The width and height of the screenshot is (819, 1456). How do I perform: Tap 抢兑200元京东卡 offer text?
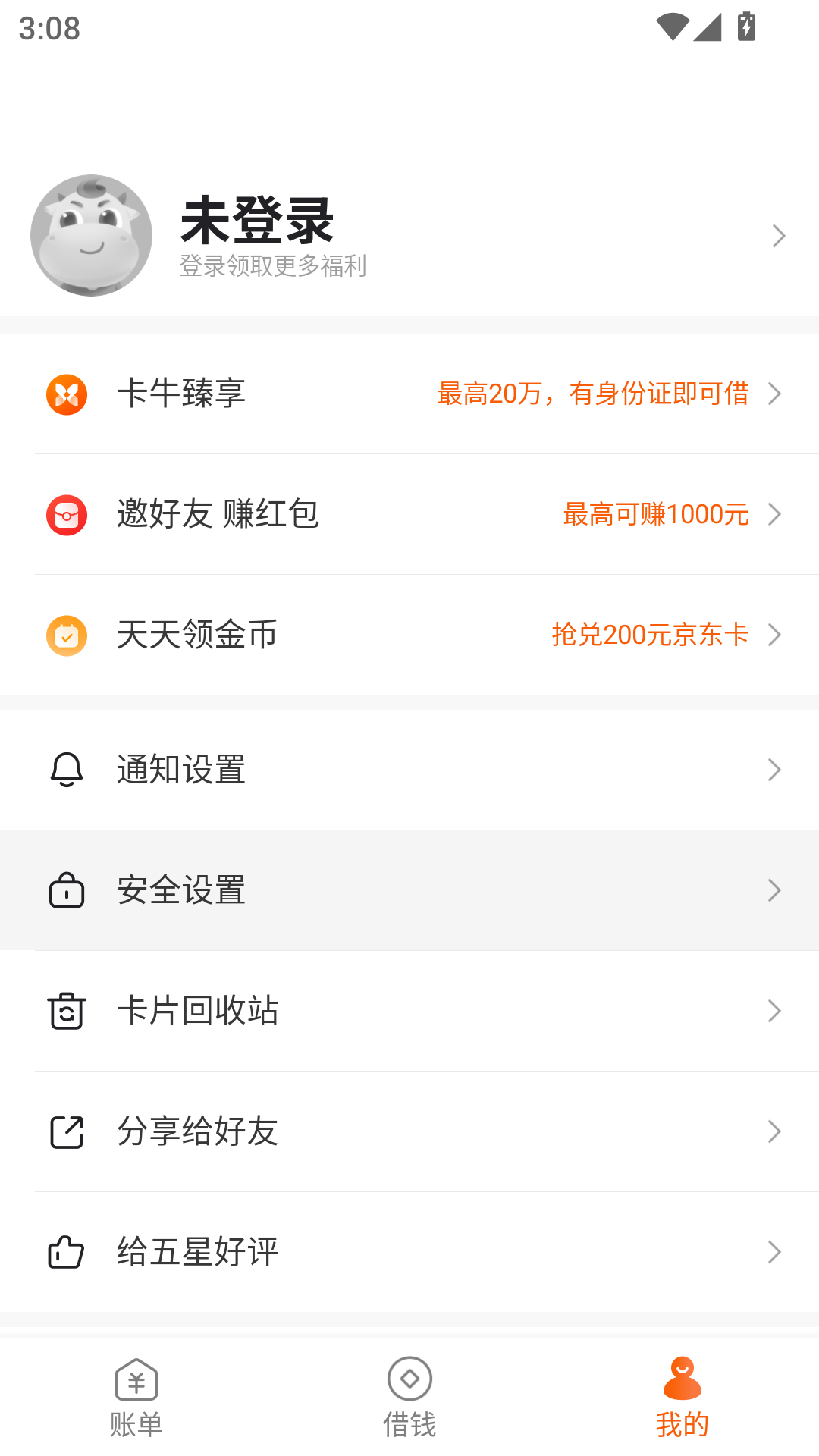click(650, 635)
